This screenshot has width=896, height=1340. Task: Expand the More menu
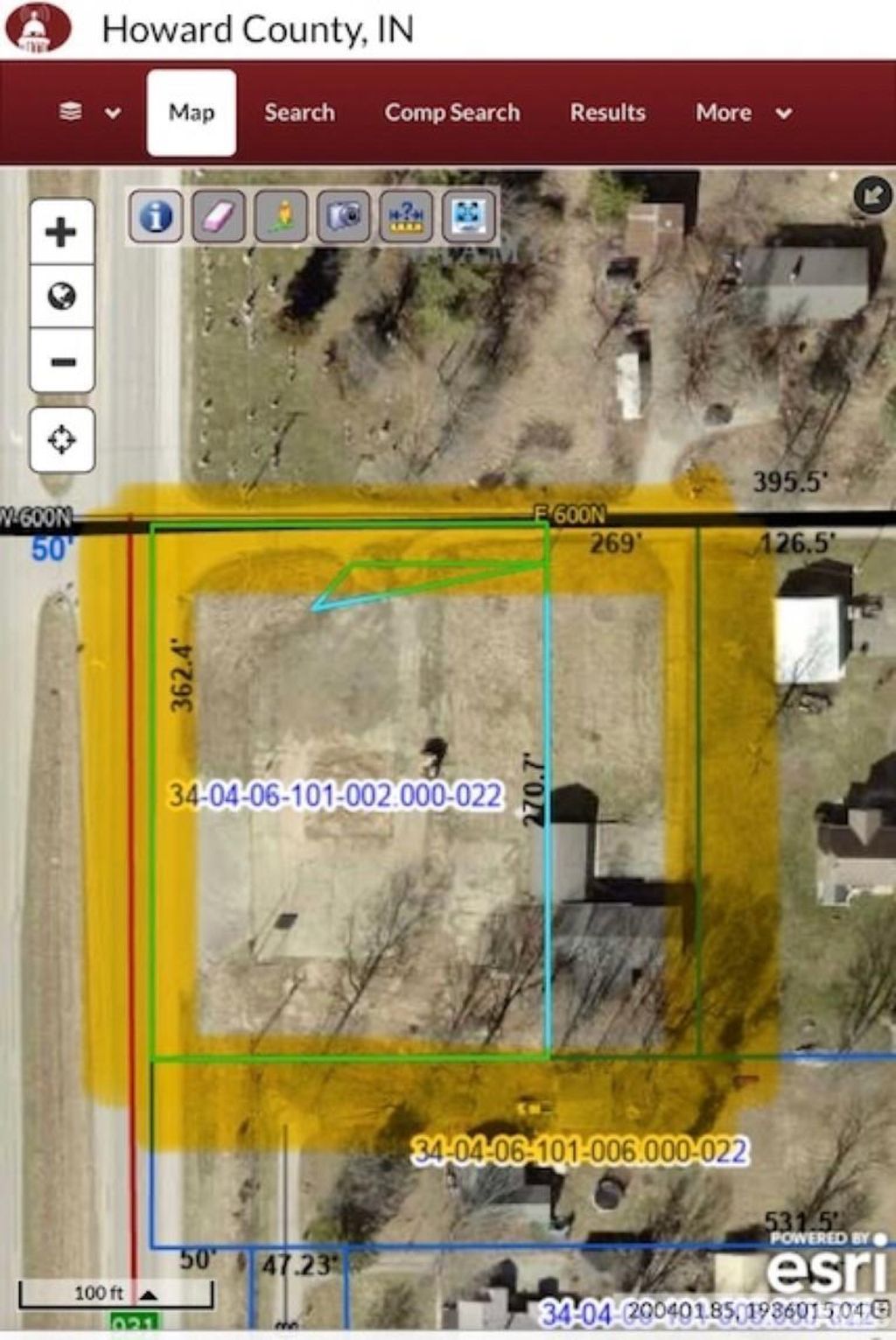(743, 112)
